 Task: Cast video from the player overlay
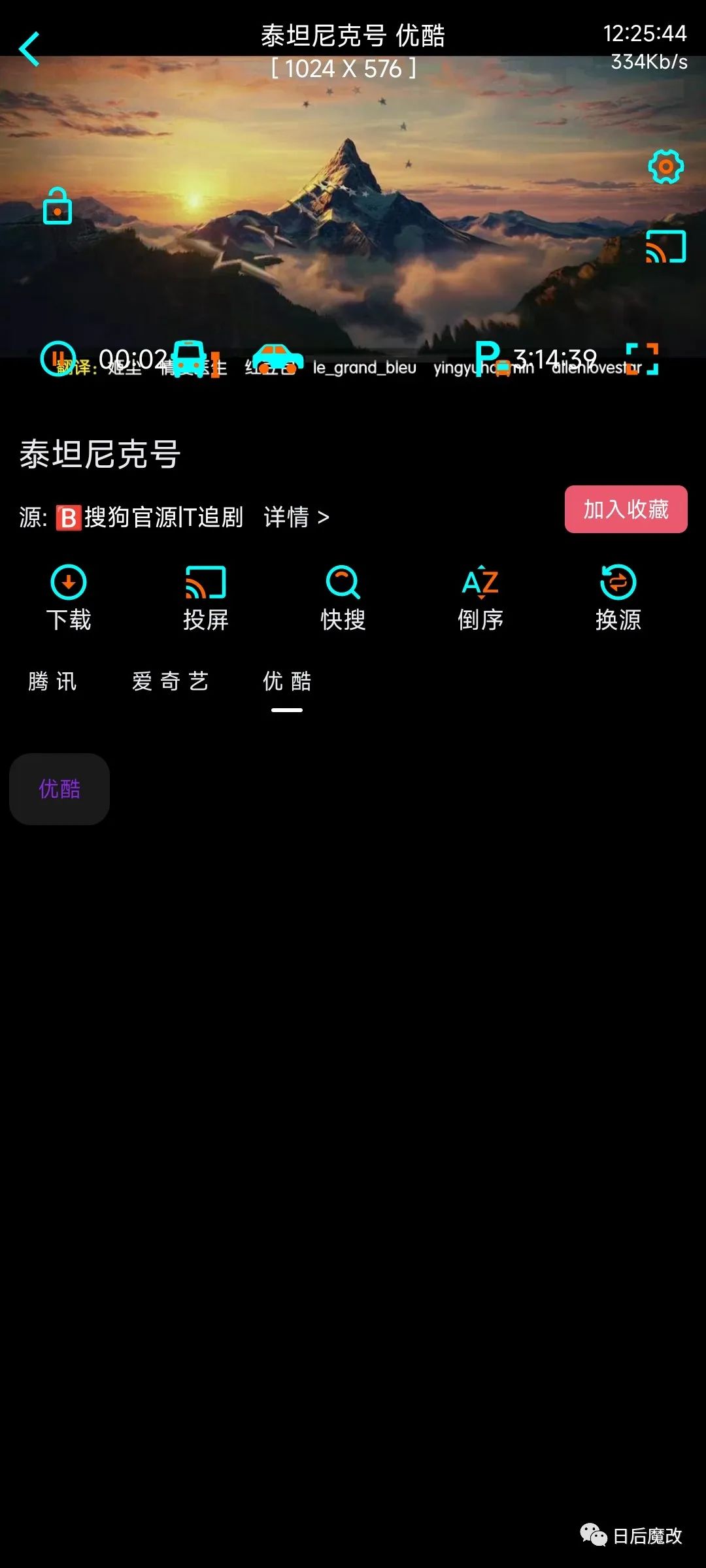click(665, 247)
